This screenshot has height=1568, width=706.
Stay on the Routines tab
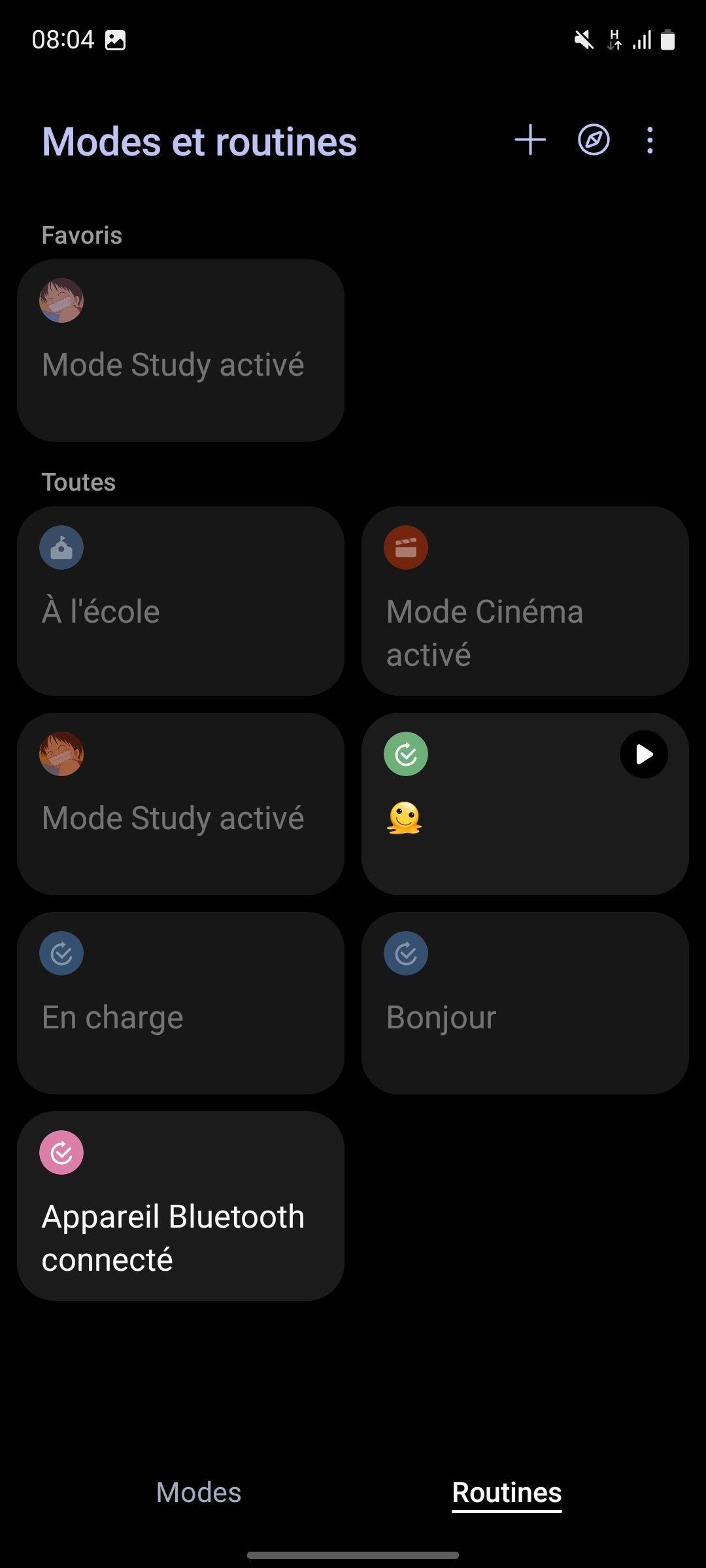(x=507, y=1492)
